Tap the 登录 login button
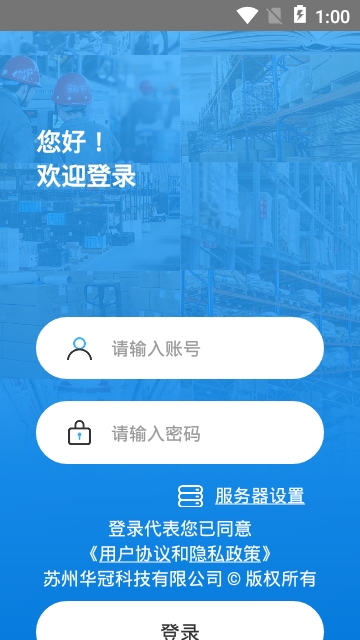 (180, 621)
